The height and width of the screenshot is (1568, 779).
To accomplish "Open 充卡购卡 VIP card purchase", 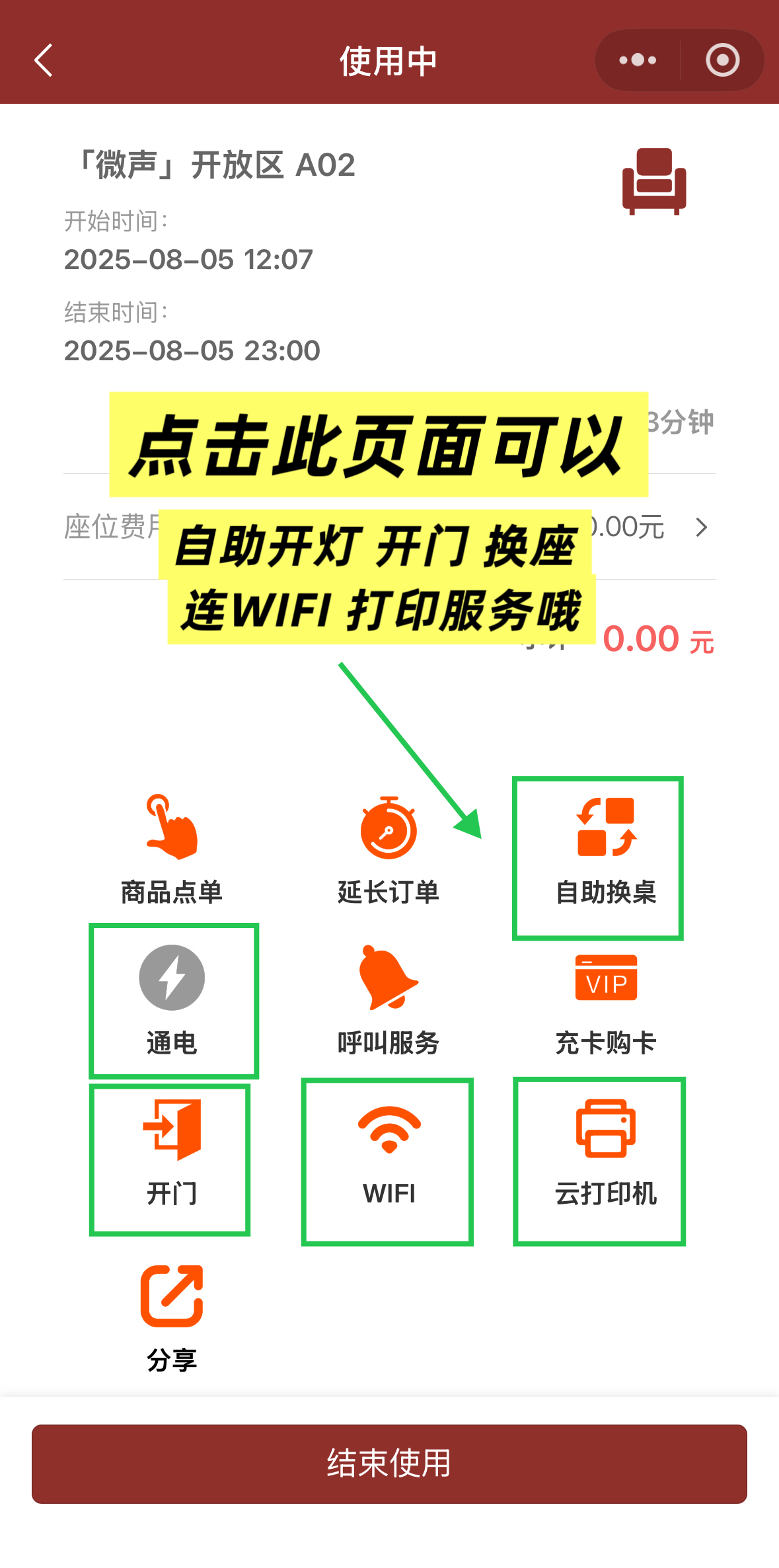I will [x=605, y=1000].
